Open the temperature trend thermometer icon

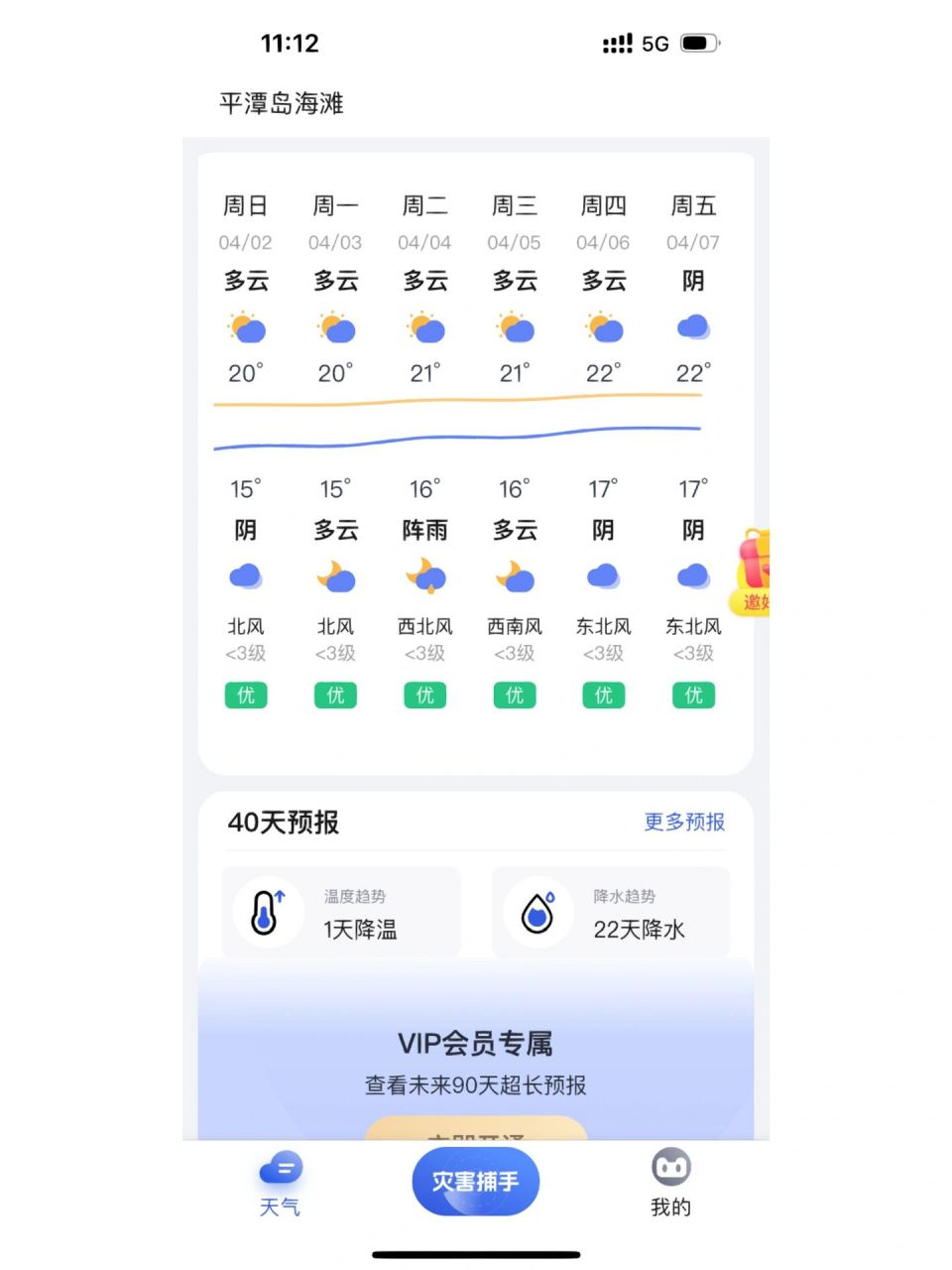266,911
